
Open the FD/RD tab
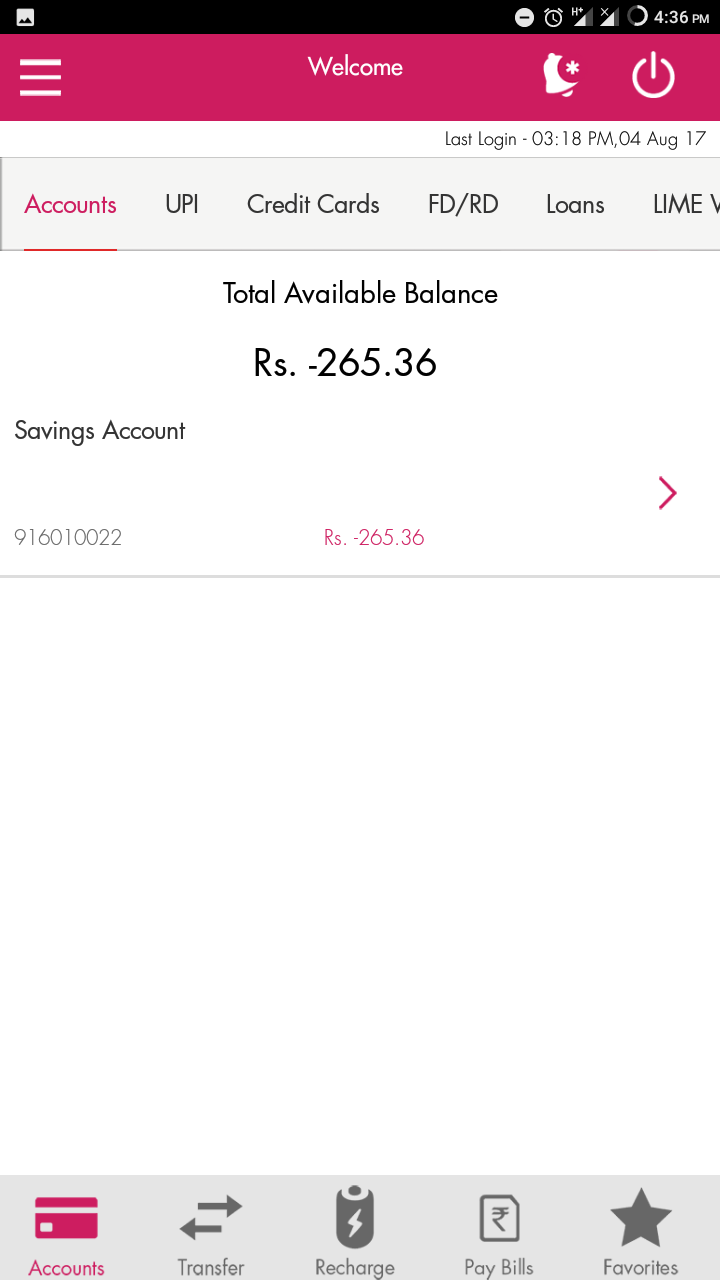pyautogui.click(x=463, y=205)
